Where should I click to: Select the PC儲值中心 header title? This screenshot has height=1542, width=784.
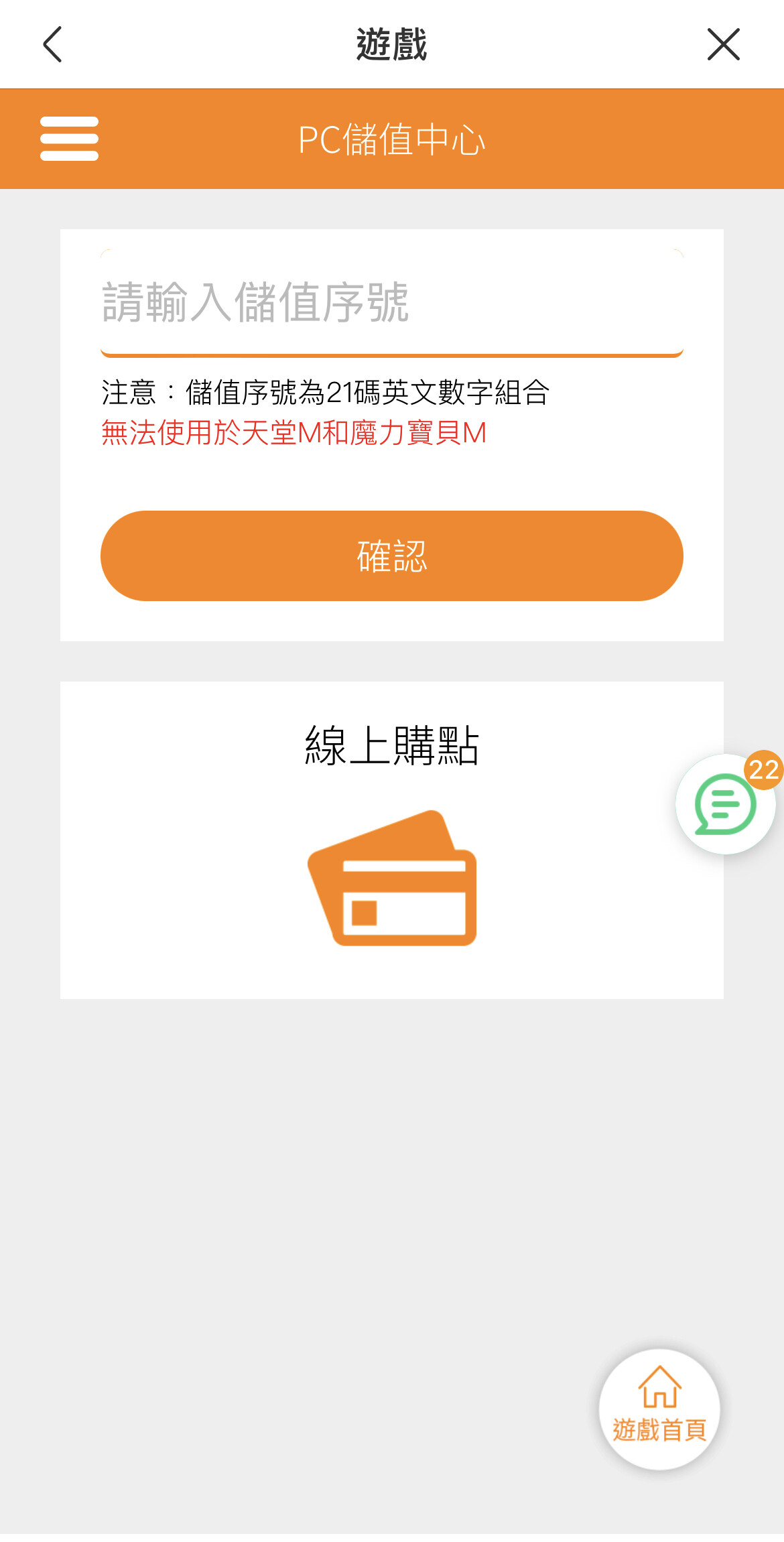pyautogui.click(x=392, y=139)
